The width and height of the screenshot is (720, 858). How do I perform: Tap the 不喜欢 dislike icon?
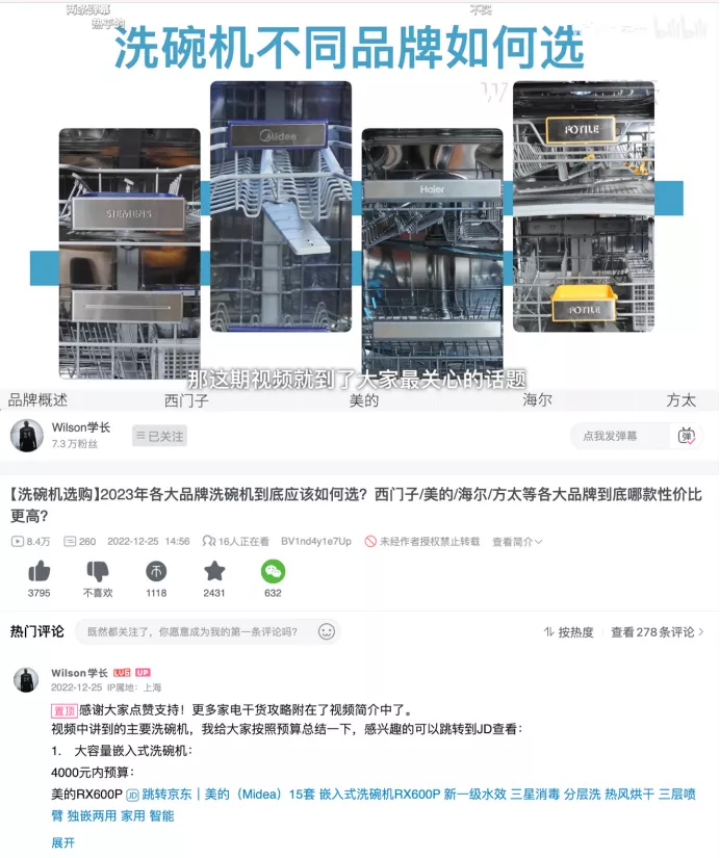point(97,572)
